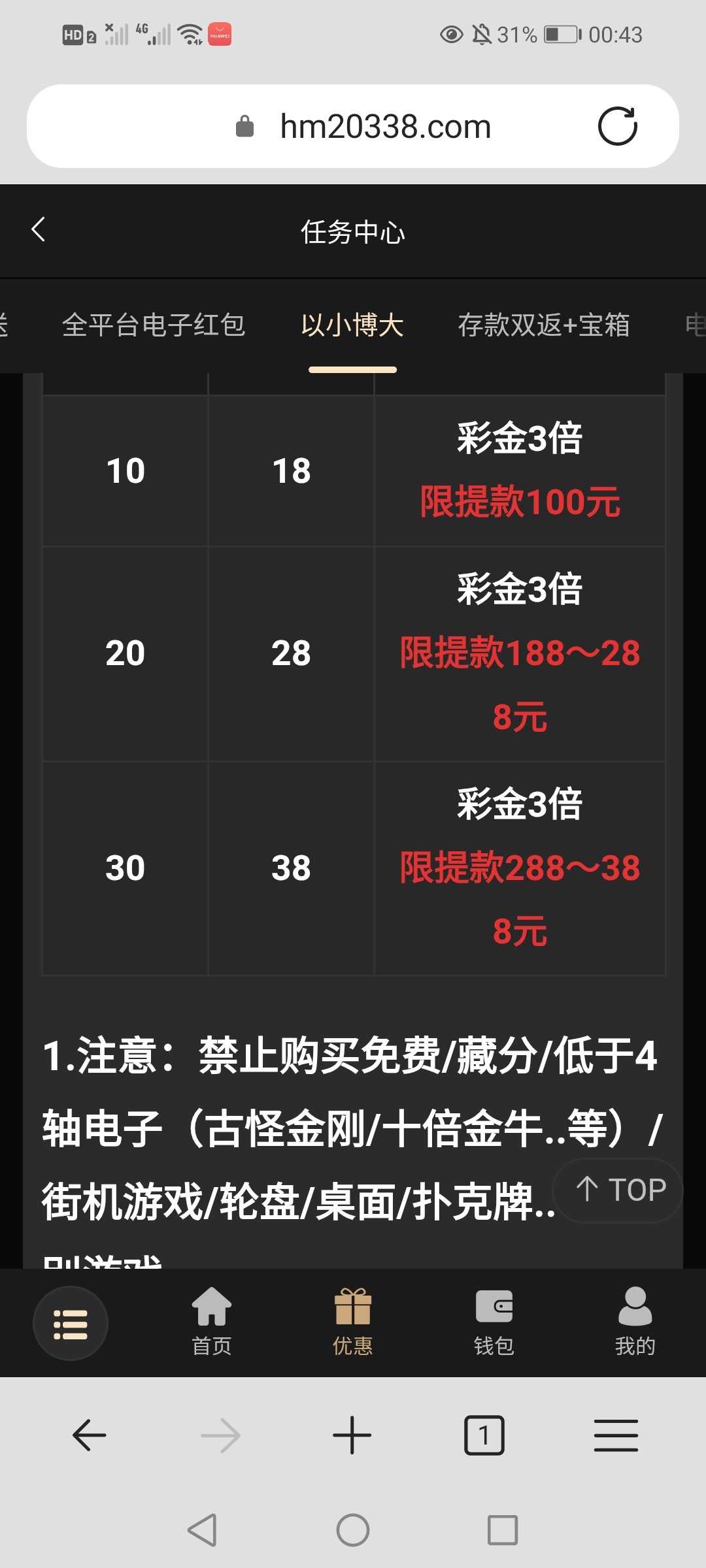The height and width of the screenshot is (1568, 706).
Task: View open browser tabs counter
Action: 484,1435
